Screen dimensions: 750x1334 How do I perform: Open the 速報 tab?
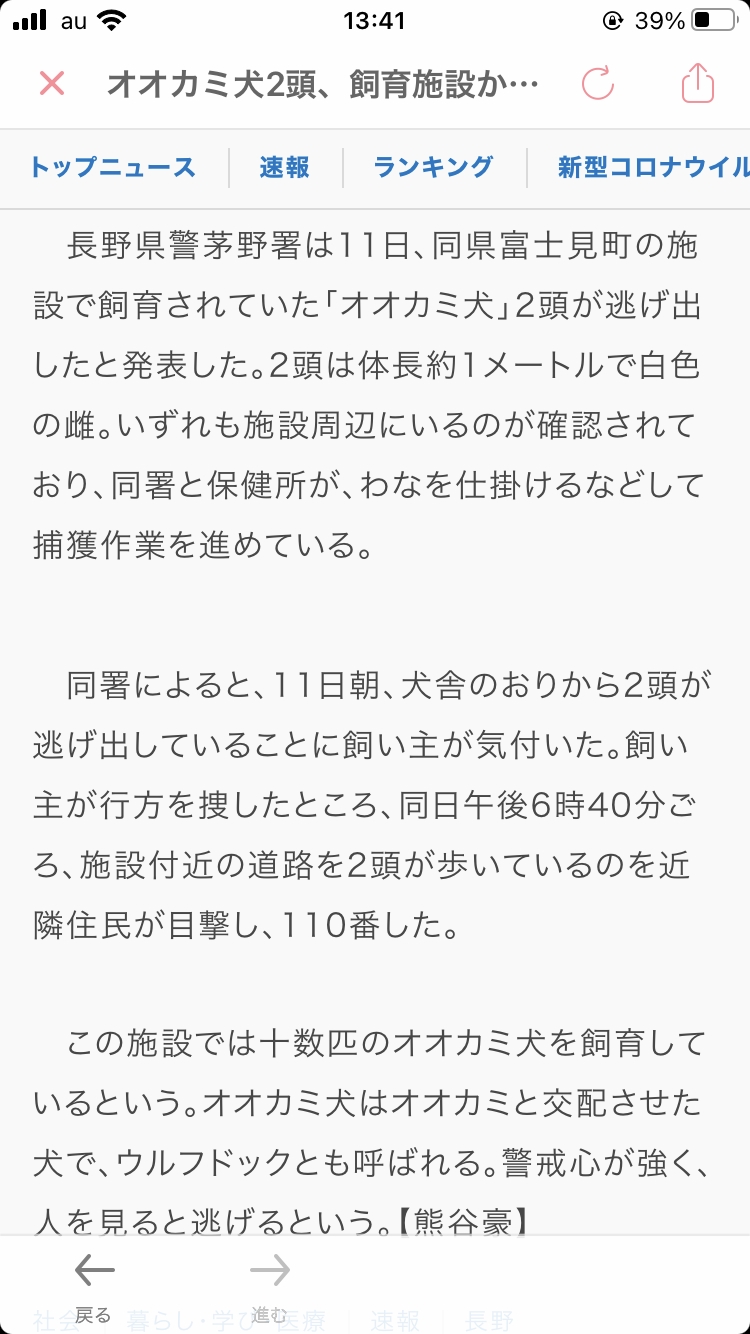(x=285, y=167)
